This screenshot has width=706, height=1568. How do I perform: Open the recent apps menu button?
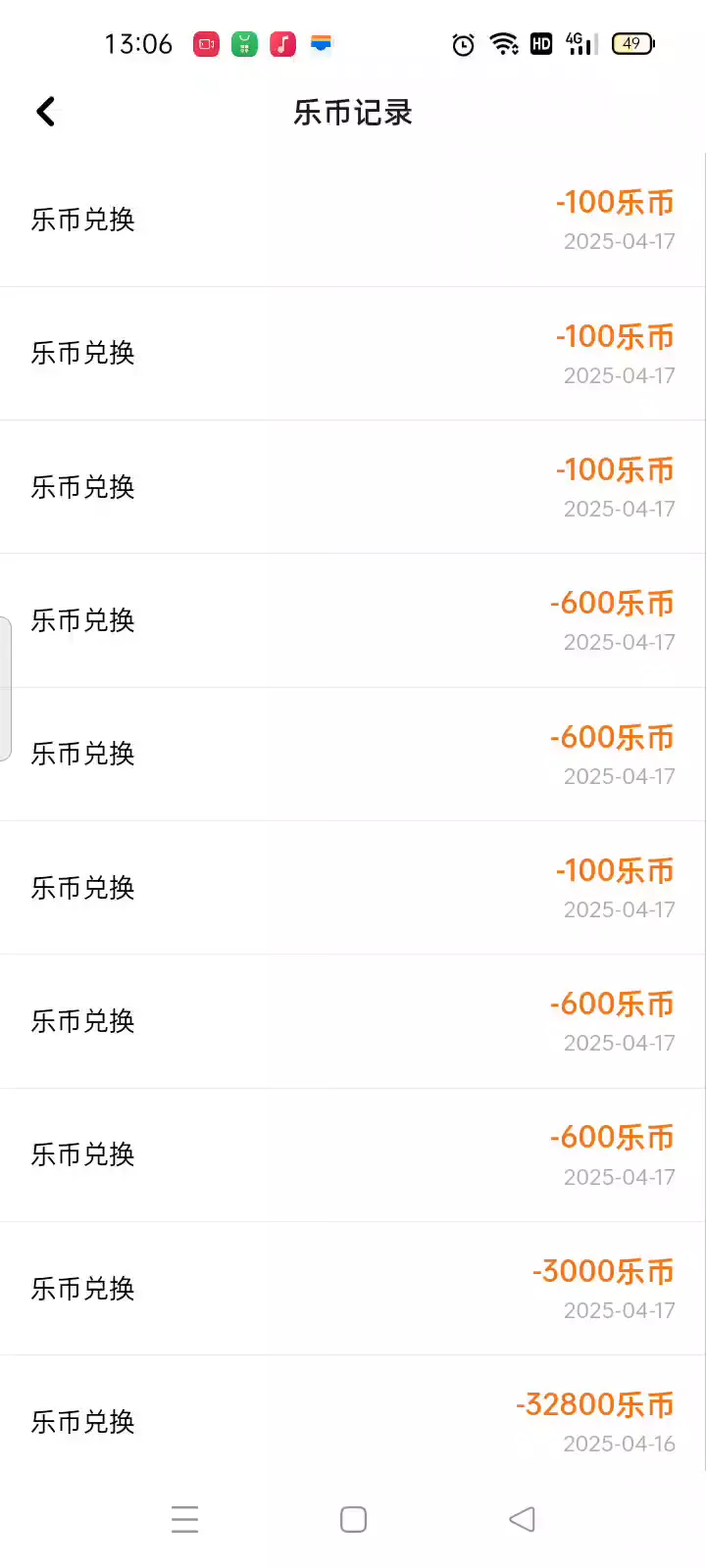click(184, 1519)
